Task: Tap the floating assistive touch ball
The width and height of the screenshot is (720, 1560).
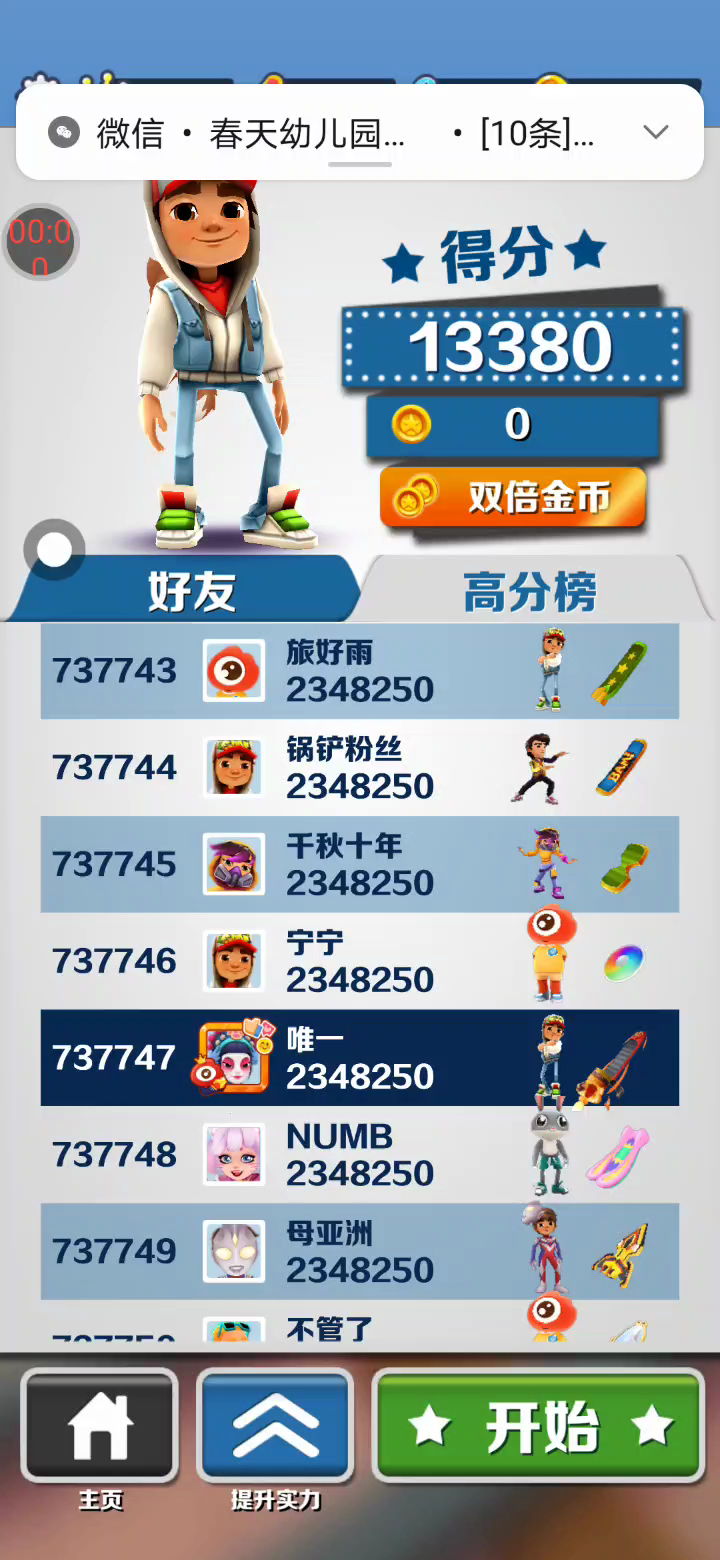Action: (x=54, y=549)
